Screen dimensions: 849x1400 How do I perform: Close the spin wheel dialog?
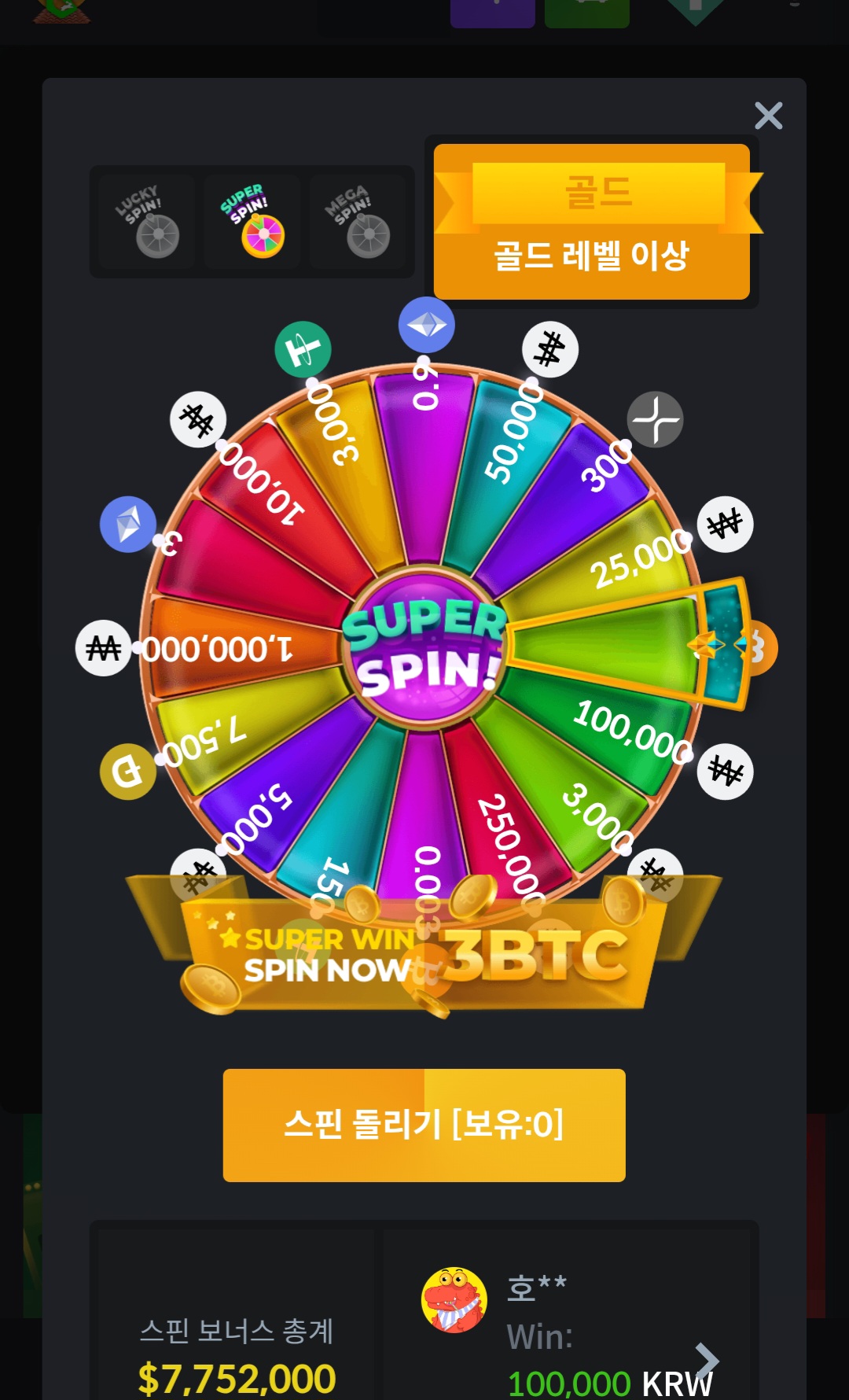click(768, 116)
